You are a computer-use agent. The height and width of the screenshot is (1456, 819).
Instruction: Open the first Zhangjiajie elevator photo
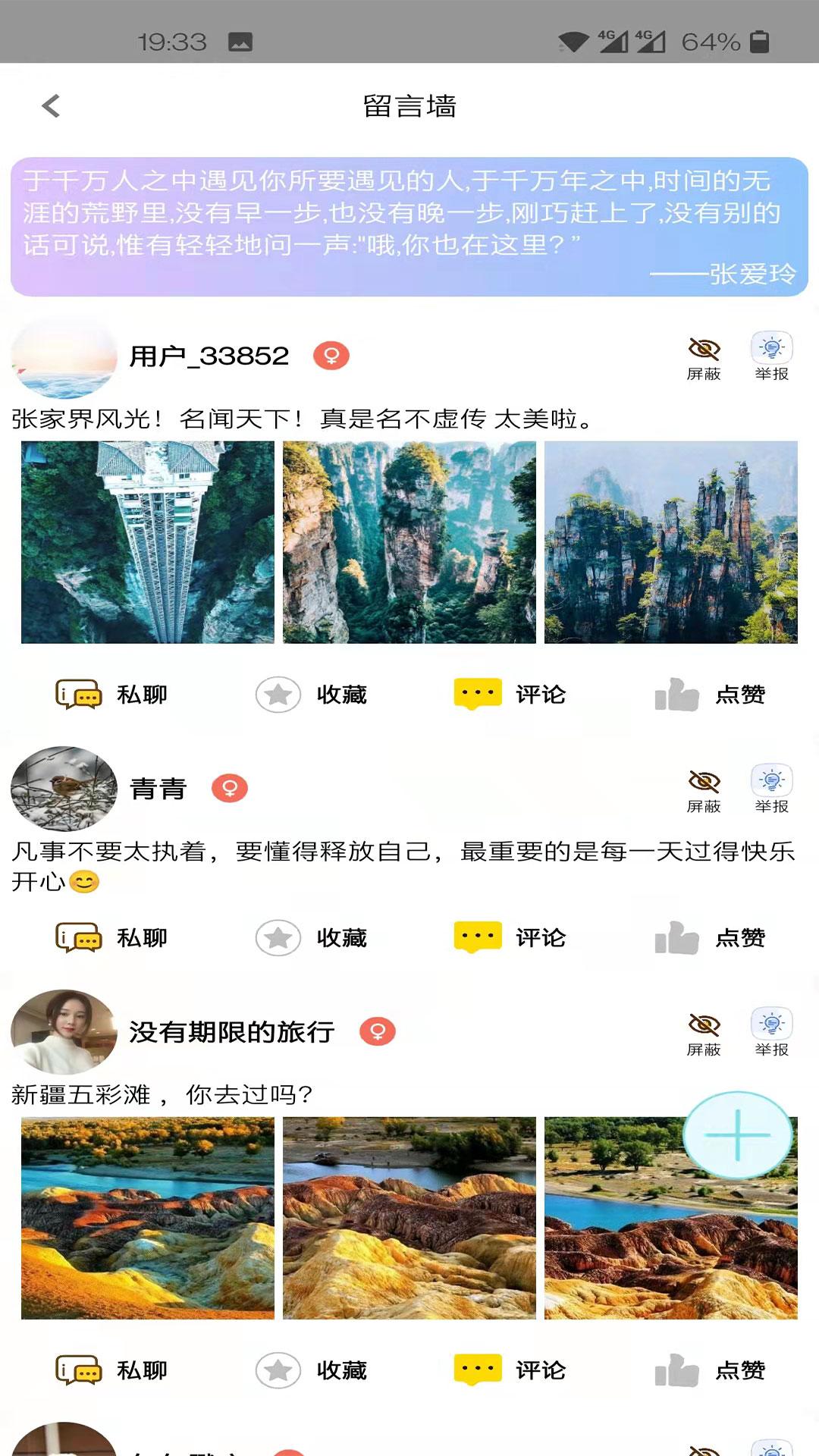click(x=144, y=544)
